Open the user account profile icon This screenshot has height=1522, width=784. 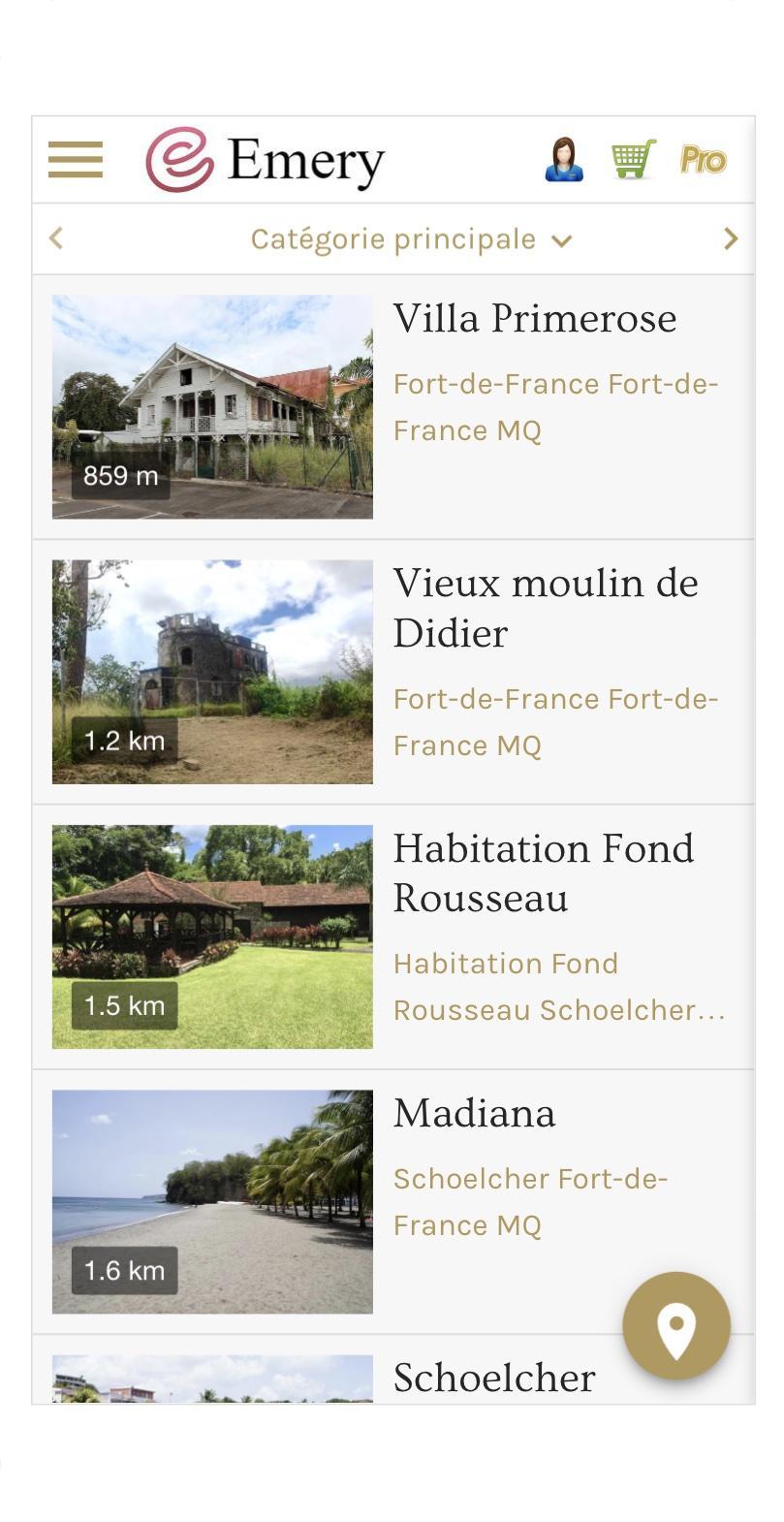click(x=563, y=160)
